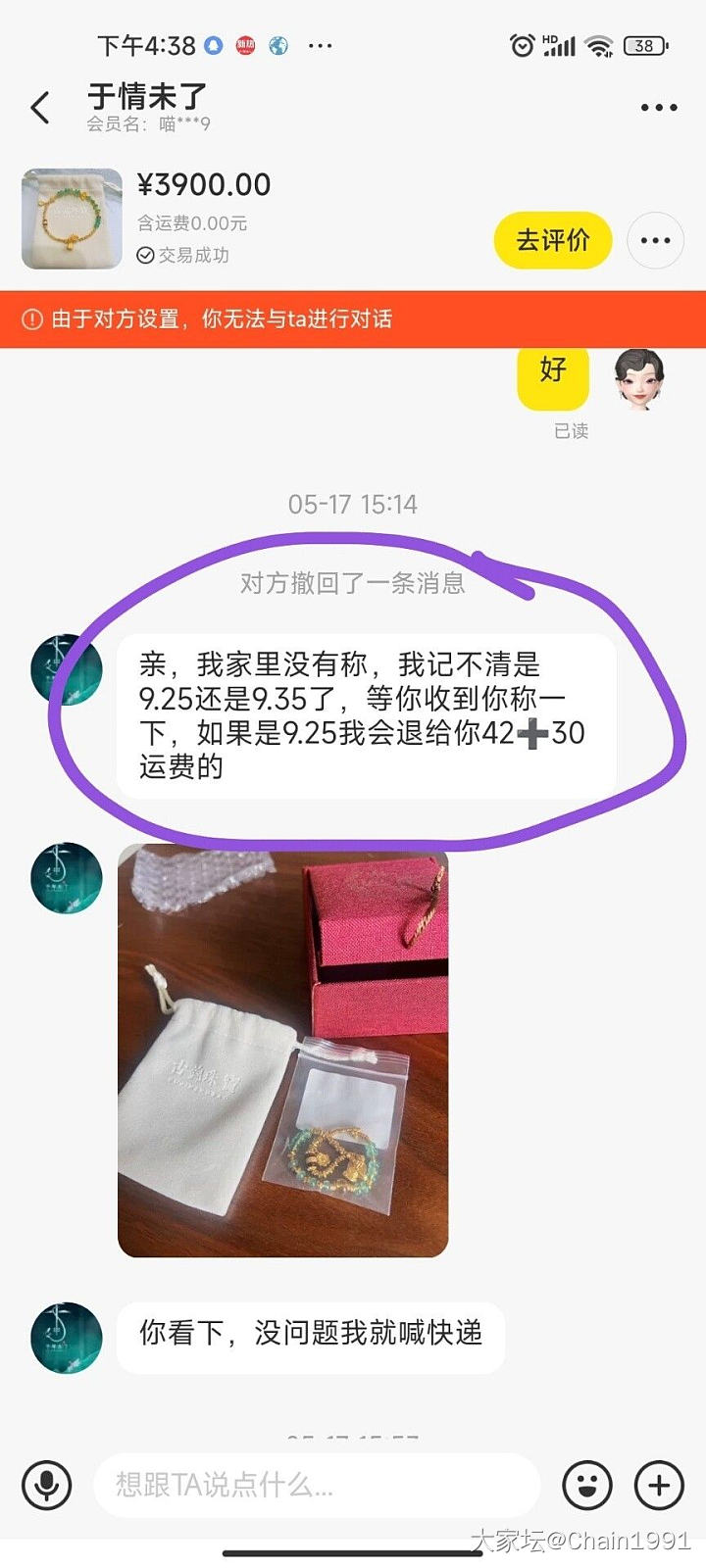Focus the 想跟TA说点什么 message field
The width and height of the screenshot is (706, 1568).
316,1486
